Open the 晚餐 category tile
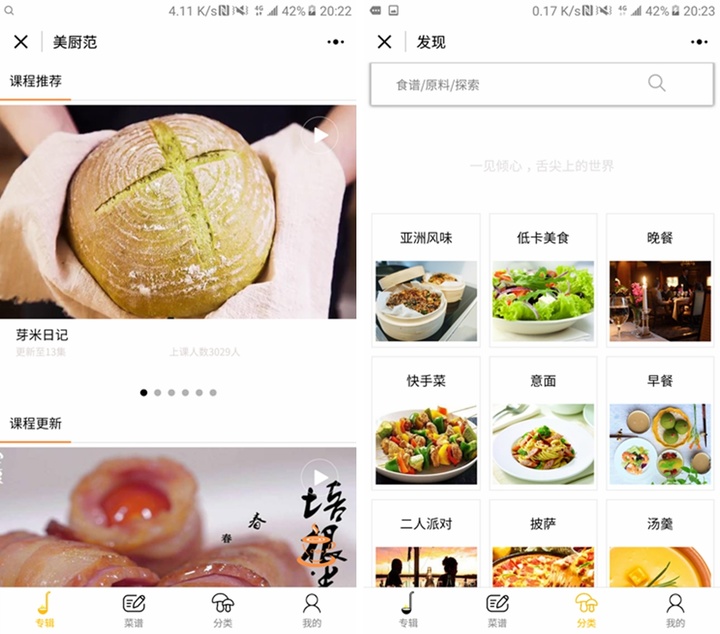This screenshot has height=634, width=720. click(660, 280)
